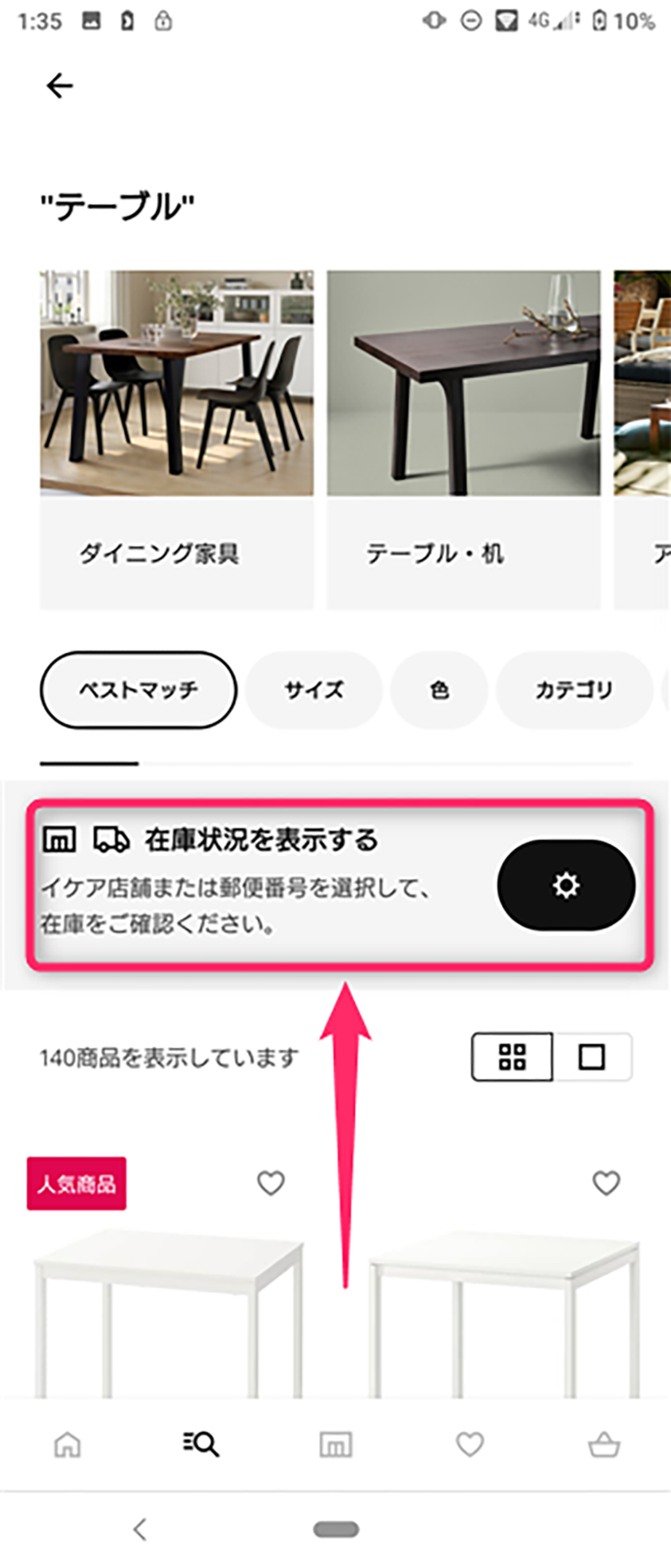Go back with the top arrow
This screenshot has height=1568, width=671.
[60, 85]
